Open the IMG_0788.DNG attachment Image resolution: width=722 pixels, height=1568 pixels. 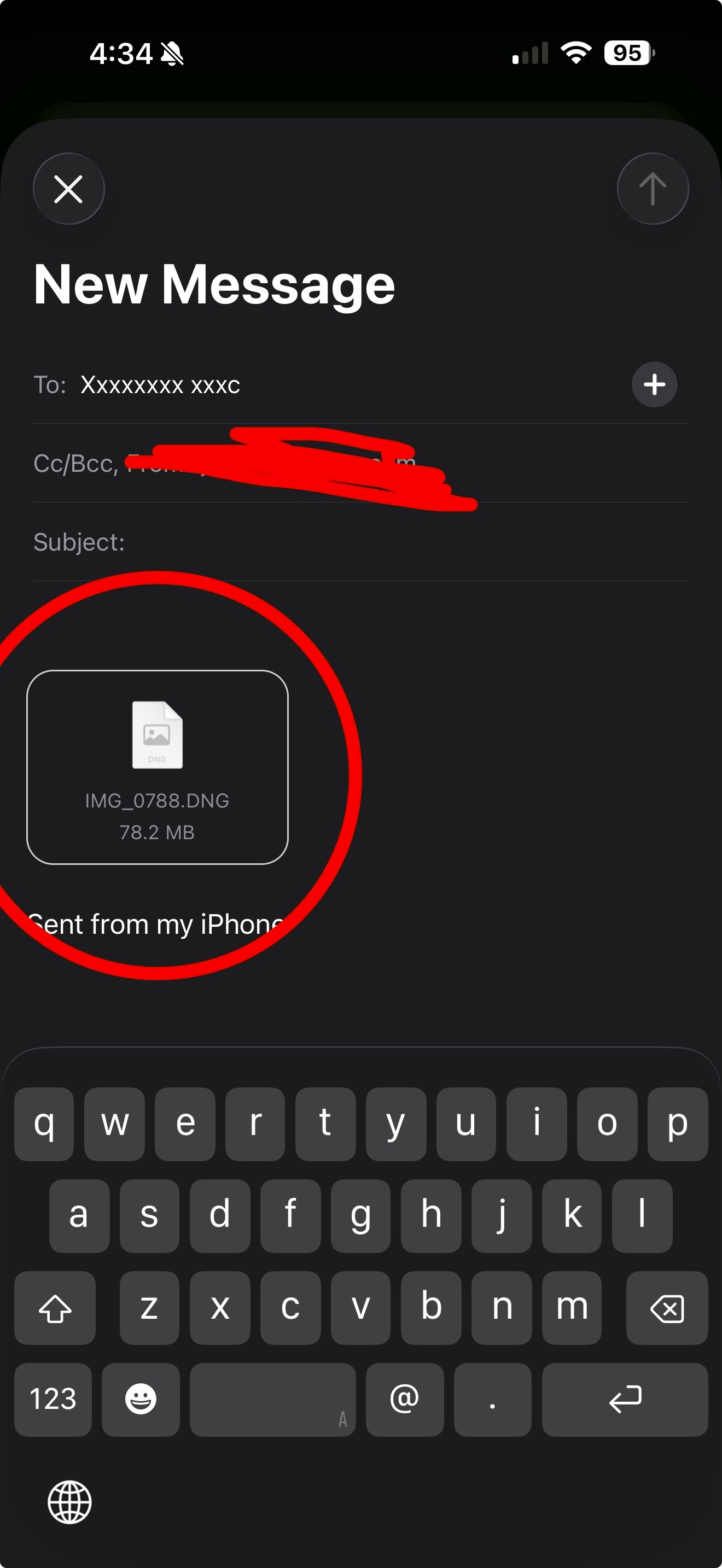pyautogui.click(x=157, y=767)
